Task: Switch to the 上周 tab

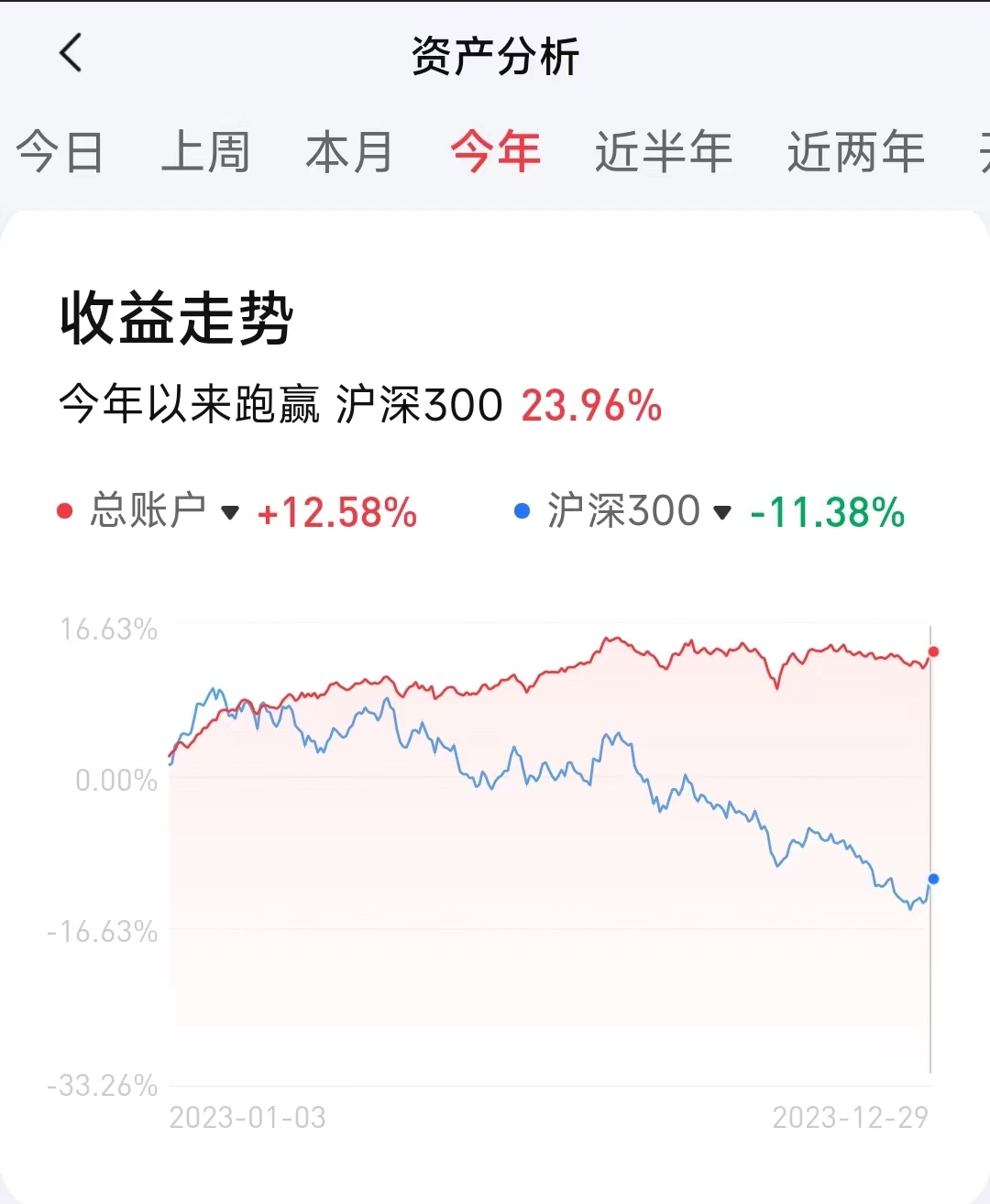Action: tap(205, 152)
